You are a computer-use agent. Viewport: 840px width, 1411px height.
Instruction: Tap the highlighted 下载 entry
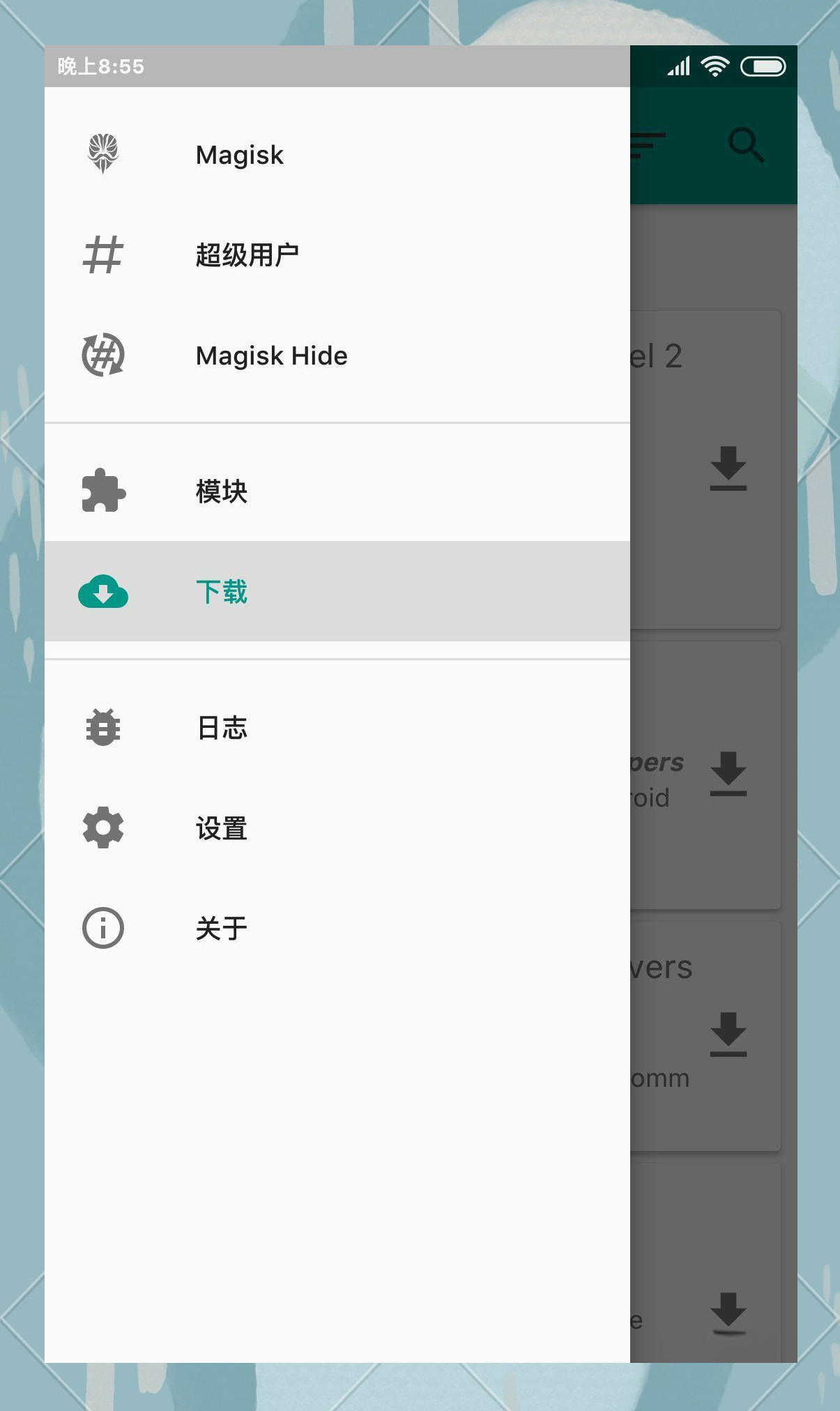221,592
